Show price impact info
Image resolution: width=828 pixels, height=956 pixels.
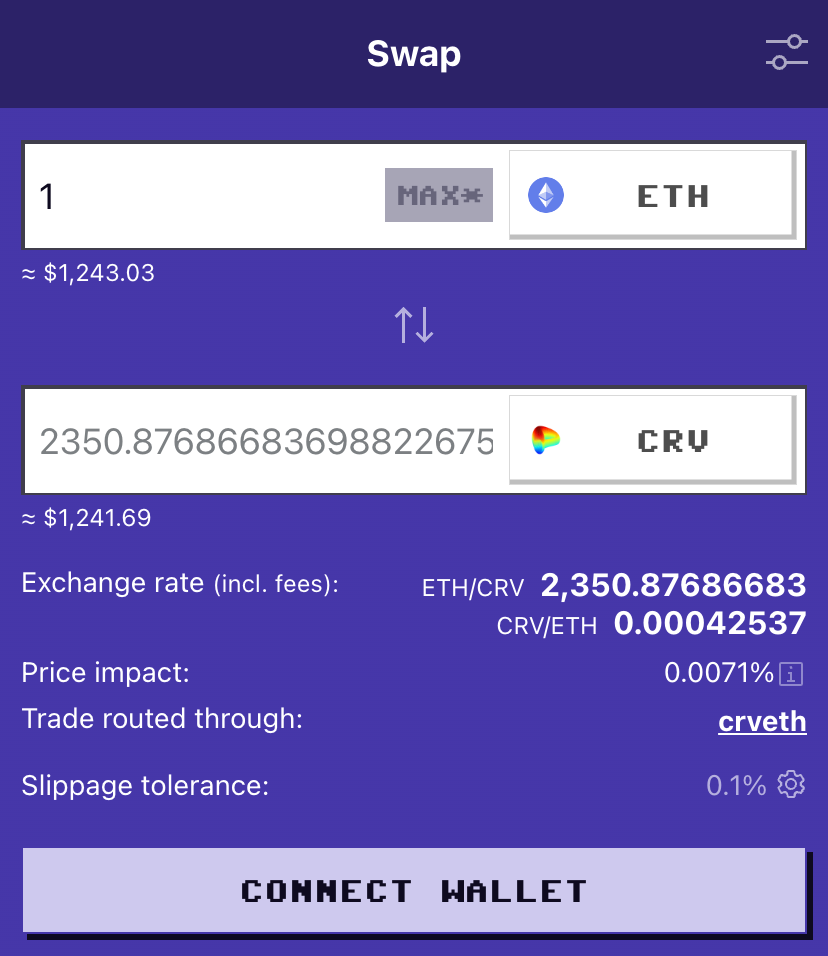tap(791, 674)
